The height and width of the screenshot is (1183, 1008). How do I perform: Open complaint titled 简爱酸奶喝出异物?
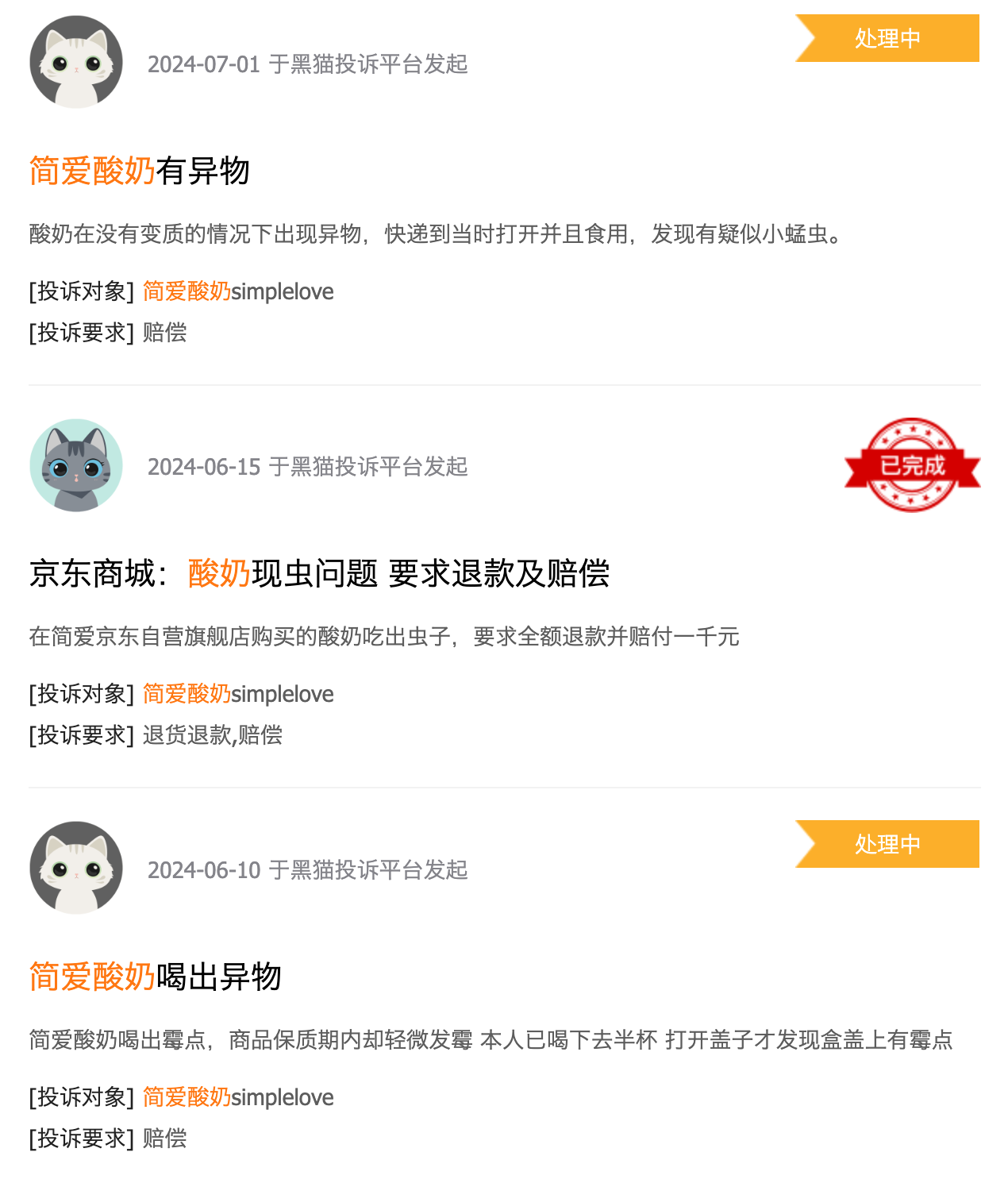(x=156, y=977)
